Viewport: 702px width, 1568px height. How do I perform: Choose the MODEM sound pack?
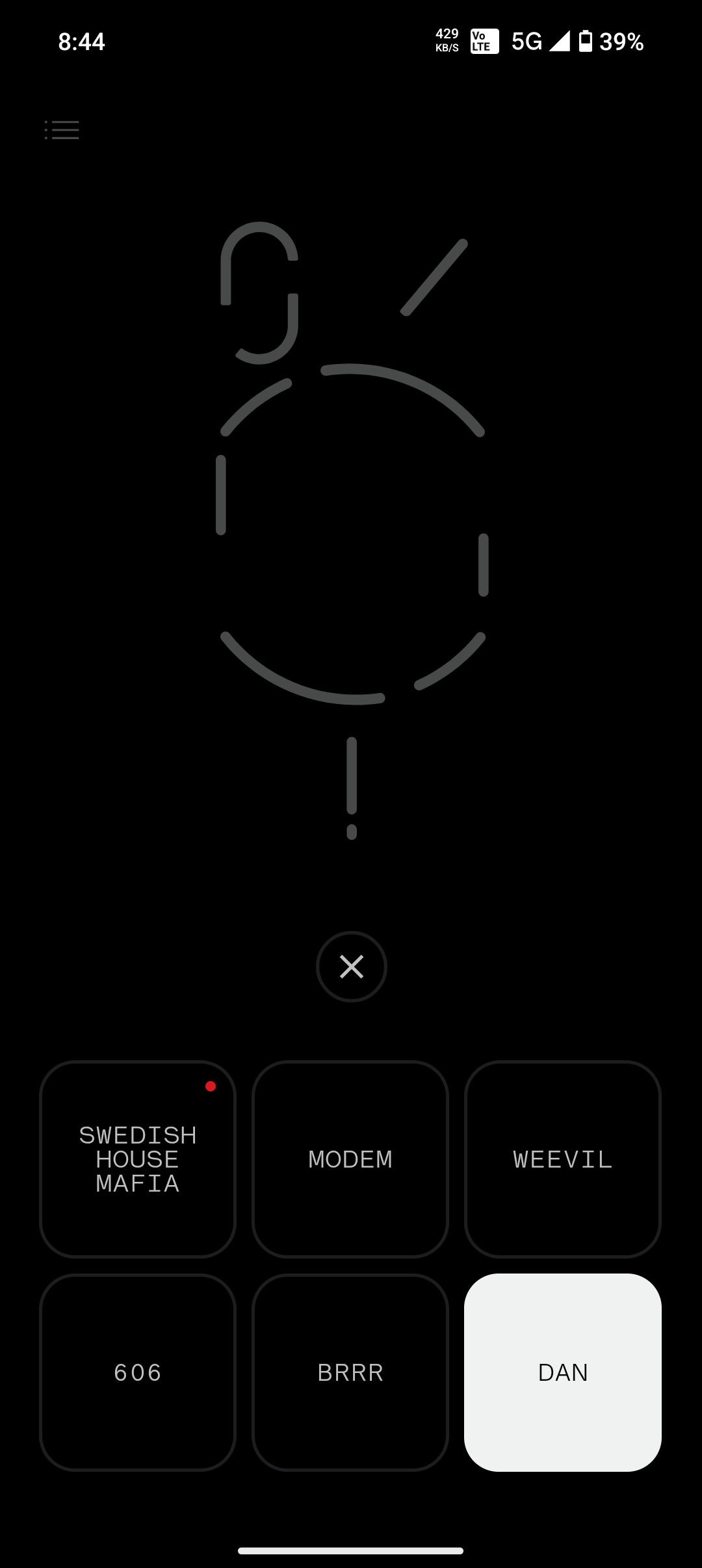[350, 1160]
